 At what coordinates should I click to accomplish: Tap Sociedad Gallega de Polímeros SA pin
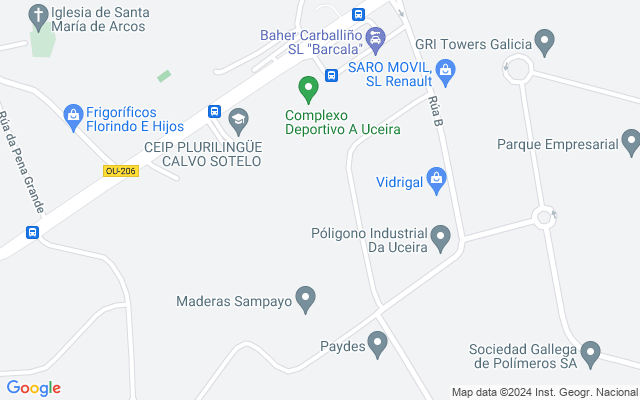[590, 354]
